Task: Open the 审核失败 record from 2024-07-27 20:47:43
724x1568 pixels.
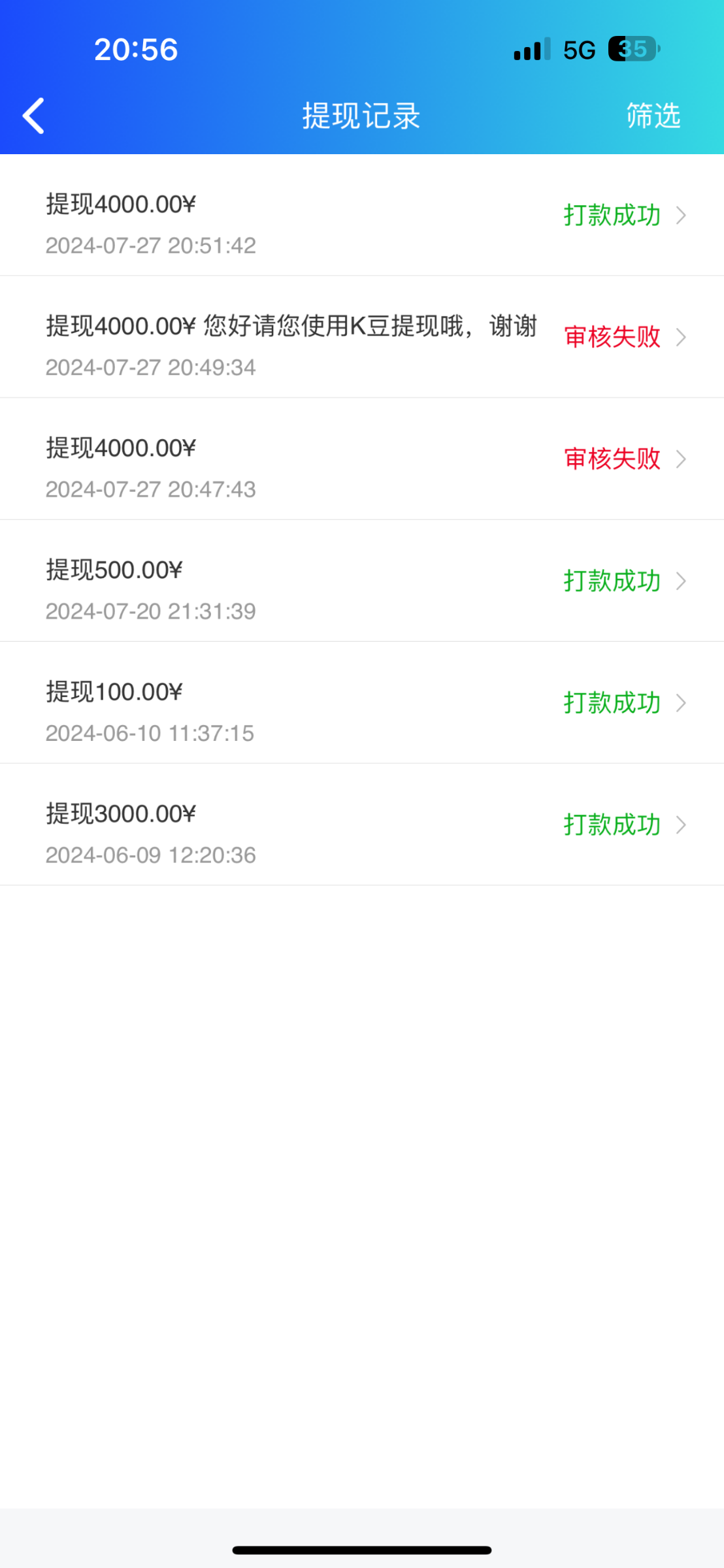Action: click(x=361, y=459)
